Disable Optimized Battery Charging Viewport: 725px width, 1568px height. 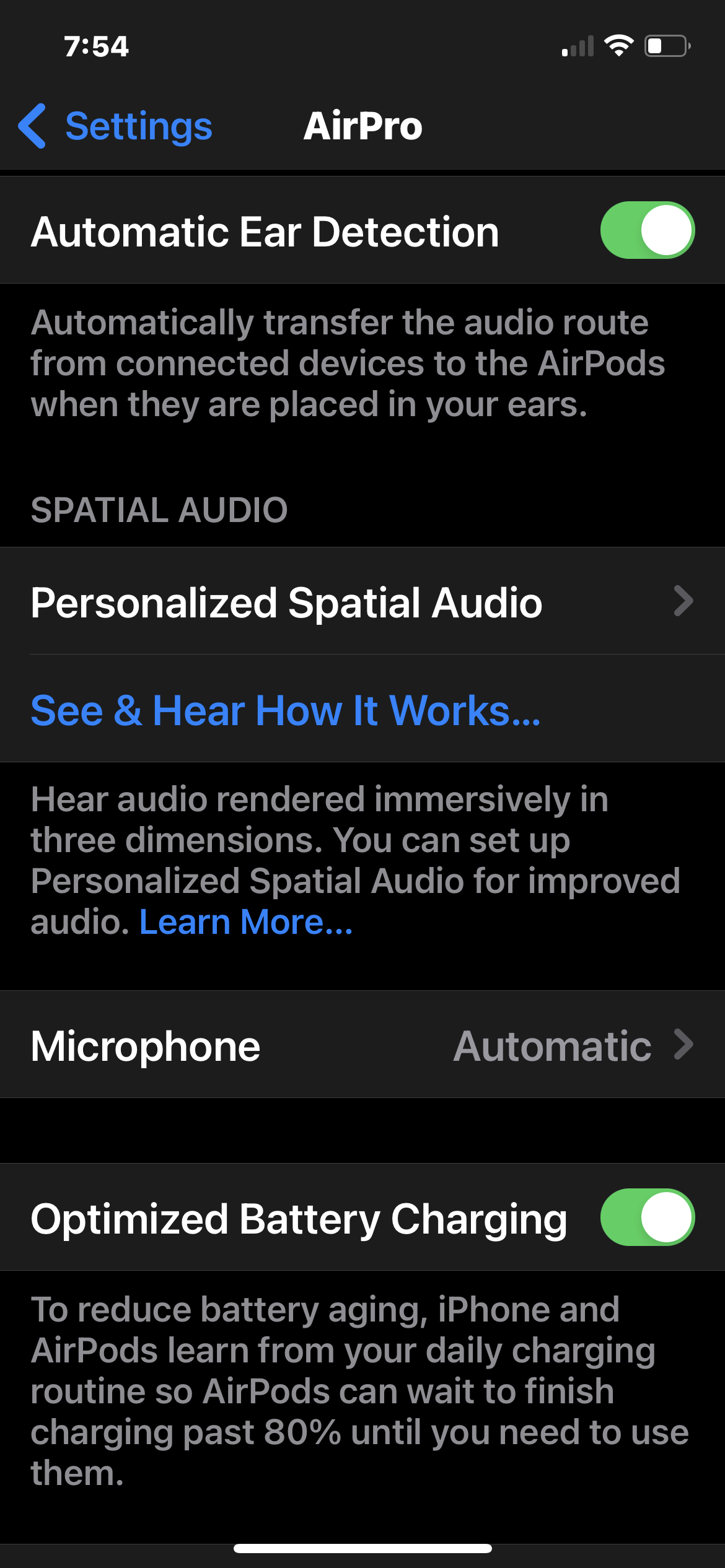[647, 1217]
